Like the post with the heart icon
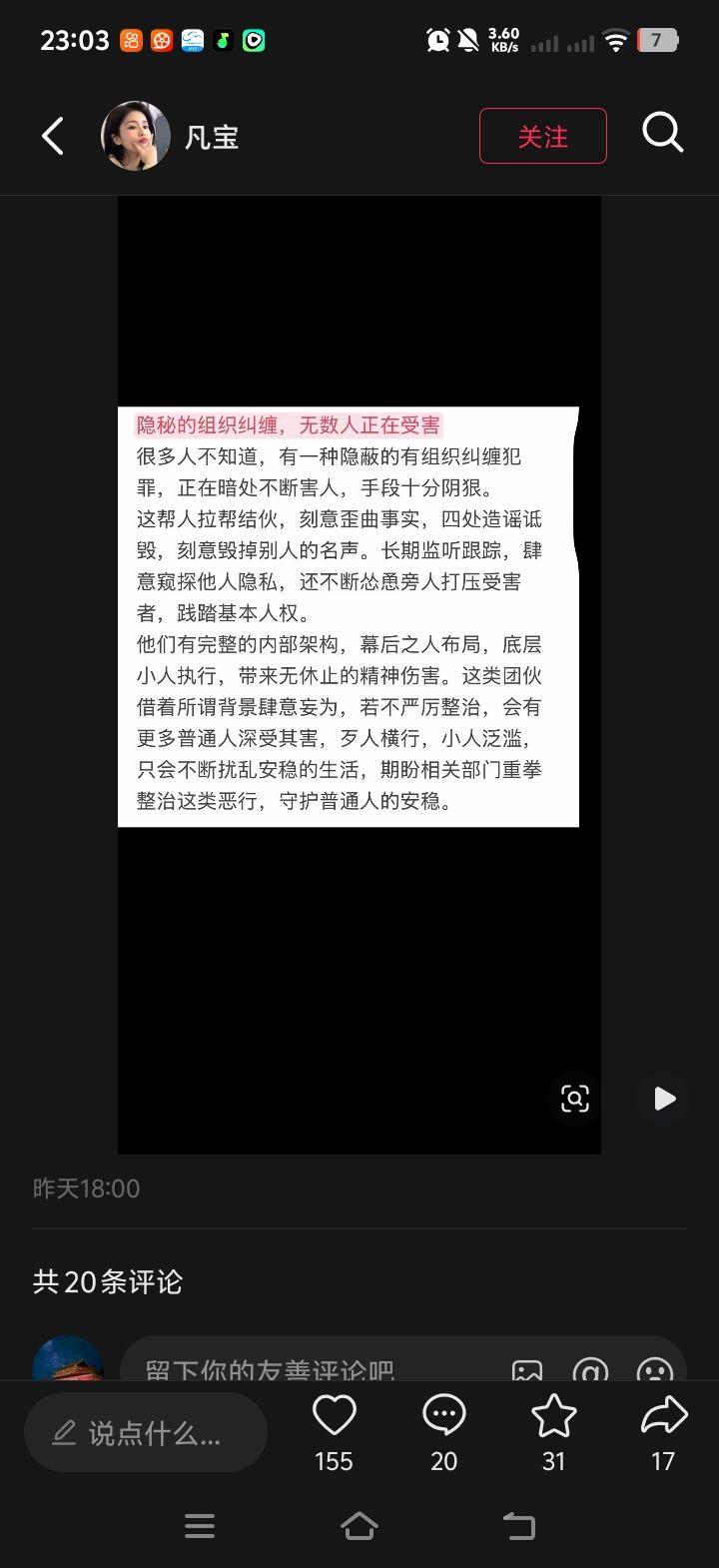719x1568 pixels. coord(334,1416)
